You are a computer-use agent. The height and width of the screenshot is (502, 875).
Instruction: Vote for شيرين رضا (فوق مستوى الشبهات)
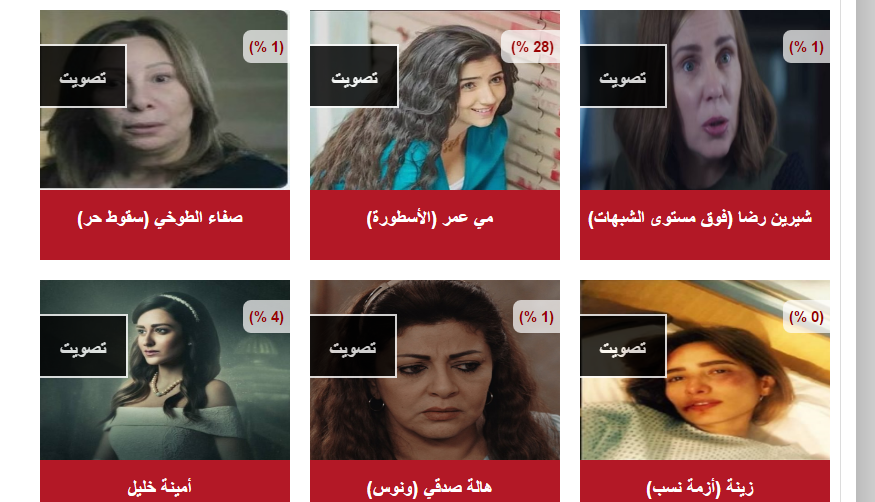[x=623, y=77]
